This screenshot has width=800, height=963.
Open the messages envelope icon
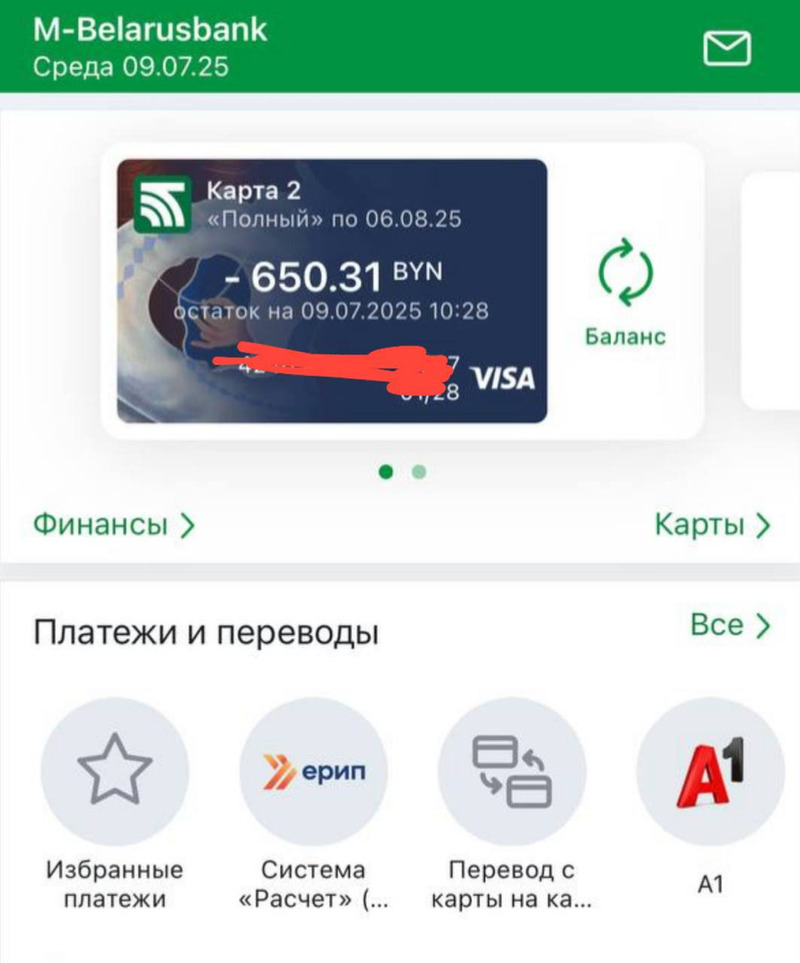(x=726, y=47)
